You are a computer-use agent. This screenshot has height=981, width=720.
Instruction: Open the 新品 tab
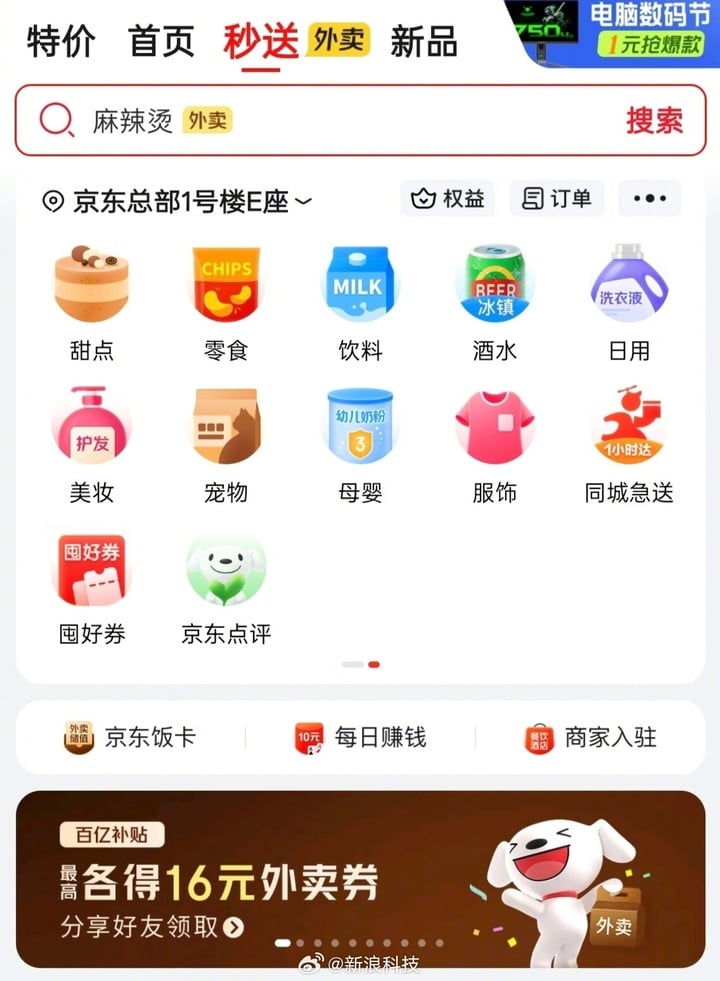click(423, 42)
